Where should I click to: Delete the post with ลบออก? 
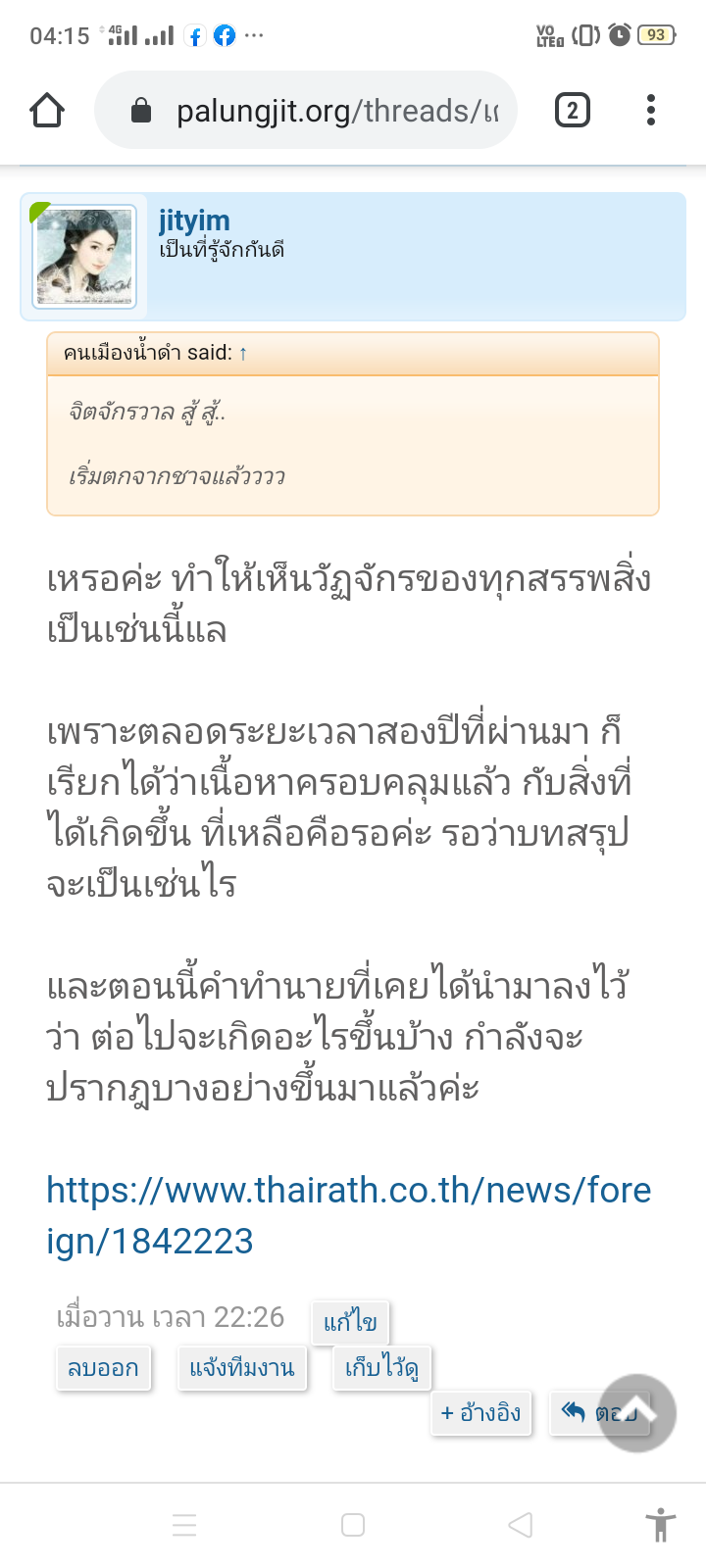pyautogui.click(x=103, y=1368)
